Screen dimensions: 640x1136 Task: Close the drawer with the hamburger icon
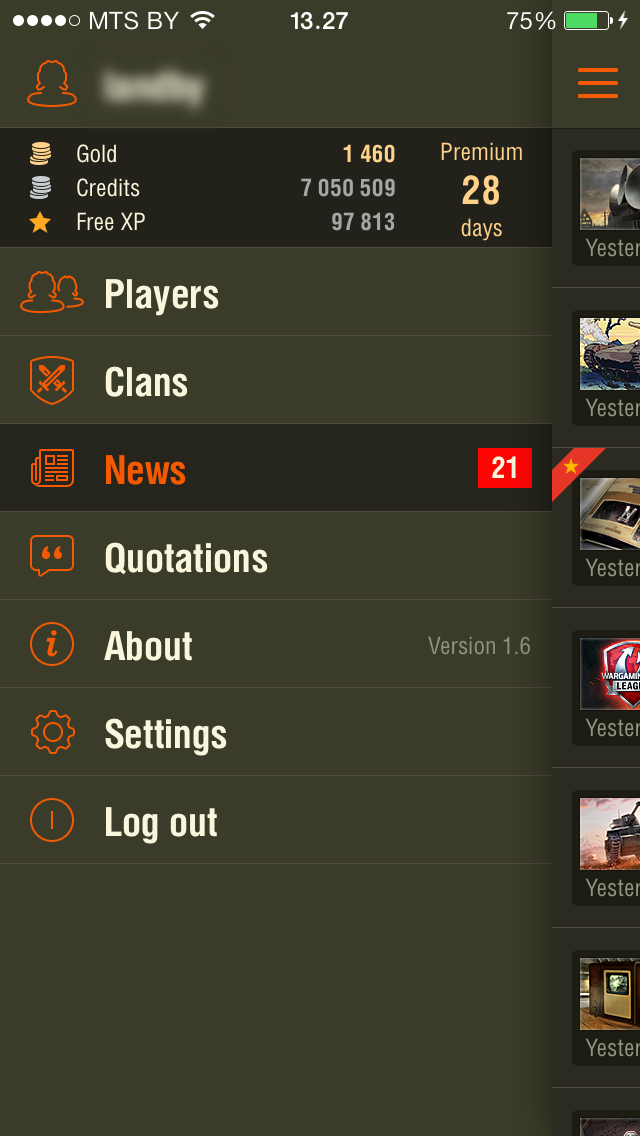tap(597, 83)
